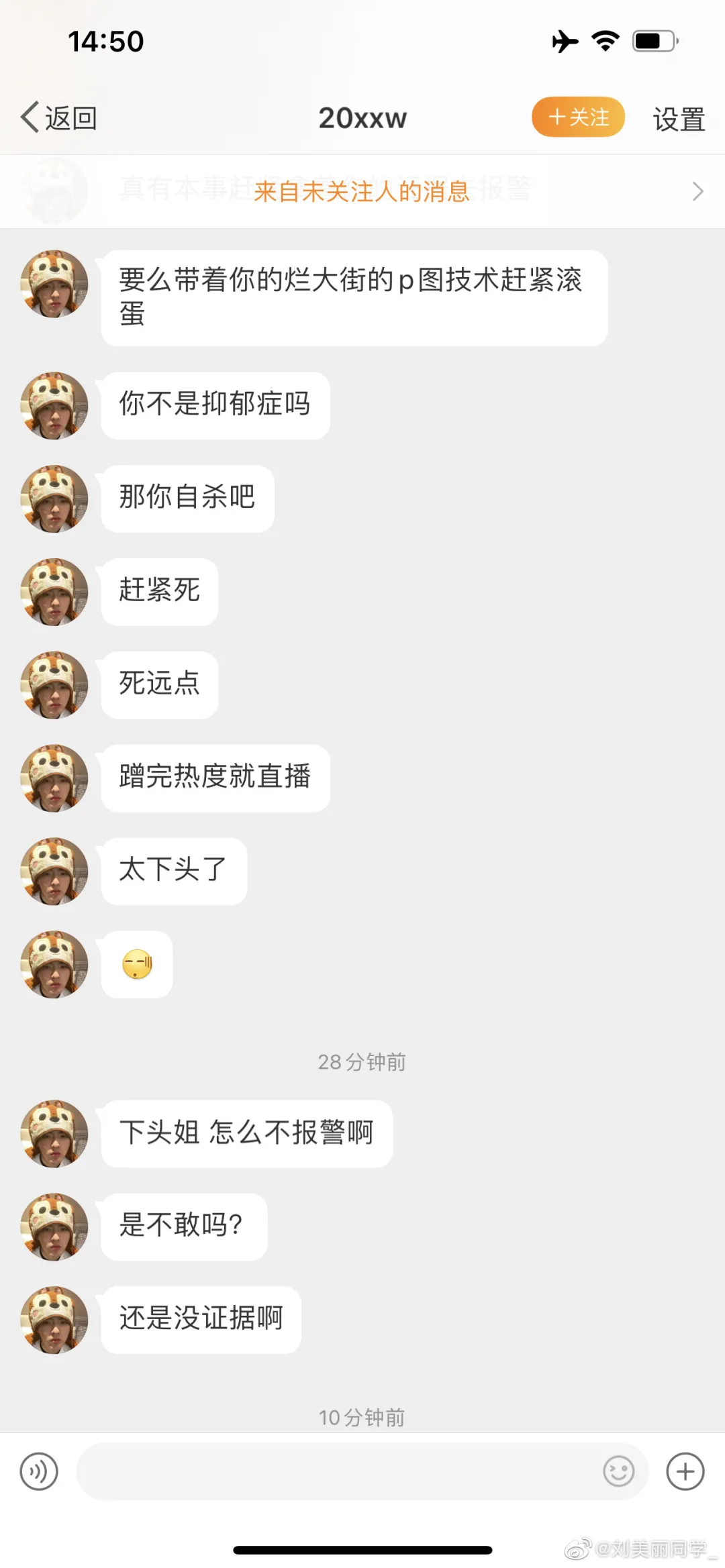Focus the message text field
The image size is (725, 1568).
click(x=336, y=1471)
